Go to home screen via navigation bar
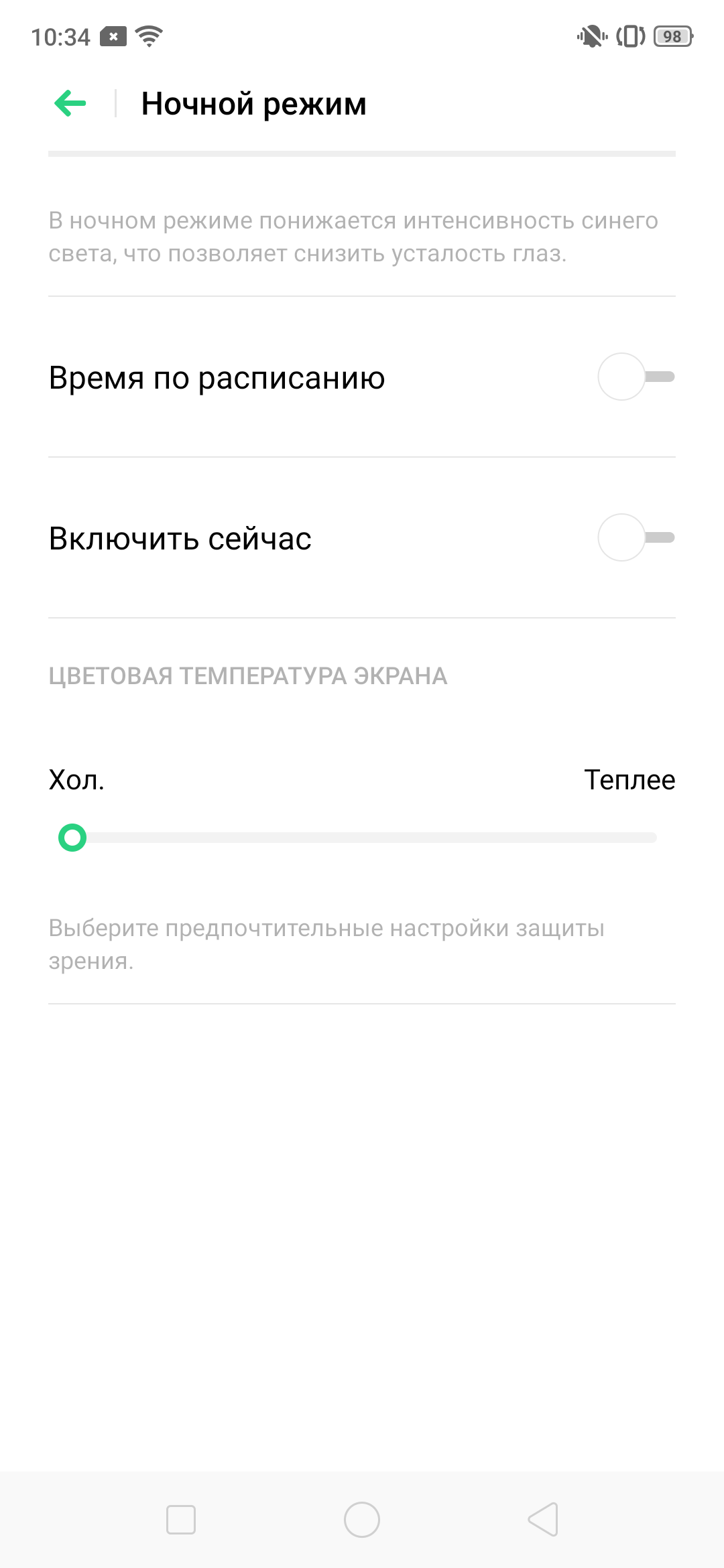The width and height of the screenshot is (724, 1568). coord(362,1520)
